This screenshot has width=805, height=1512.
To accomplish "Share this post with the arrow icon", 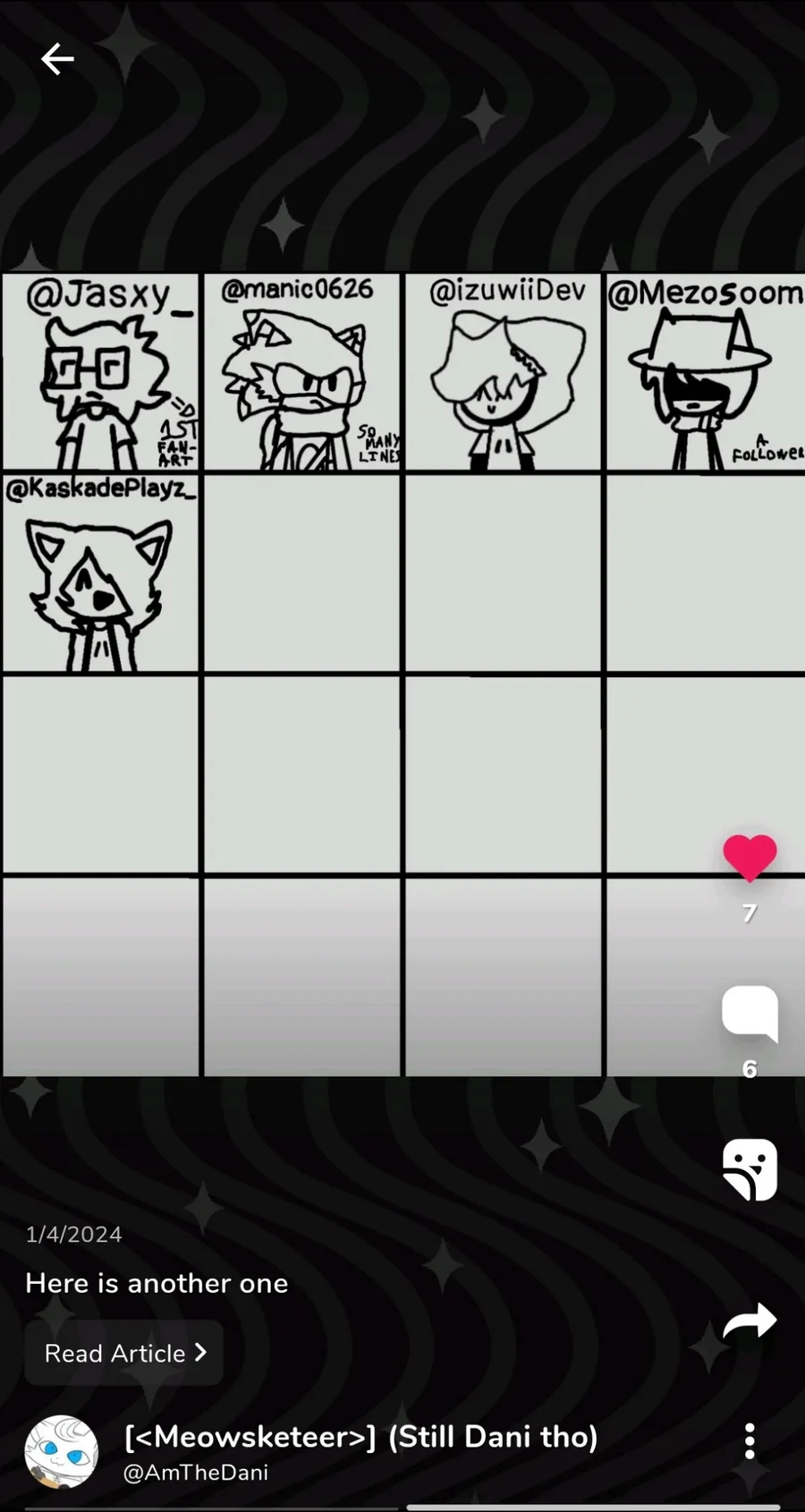I will pyautogui.click(x=750, y=1321).
